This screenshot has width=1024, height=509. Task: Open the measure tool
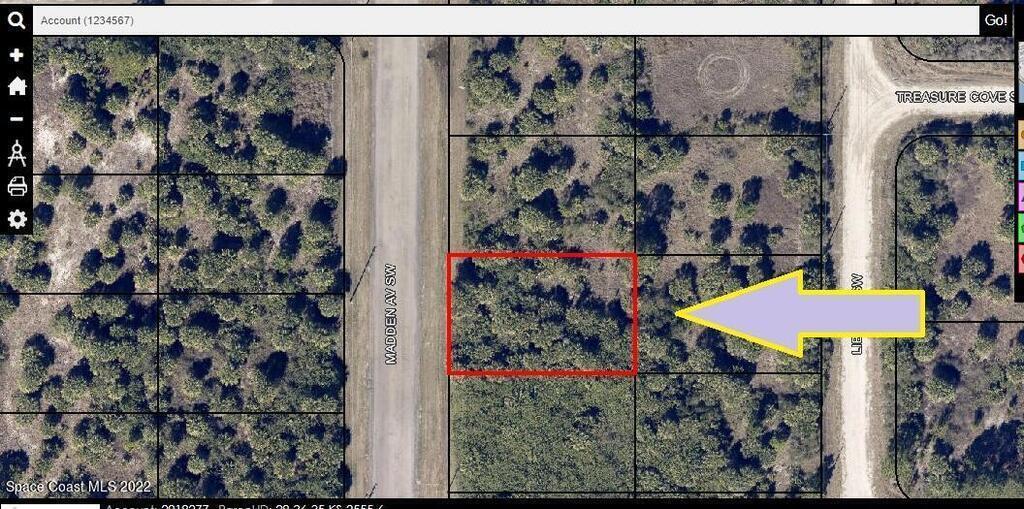point(16,153)
